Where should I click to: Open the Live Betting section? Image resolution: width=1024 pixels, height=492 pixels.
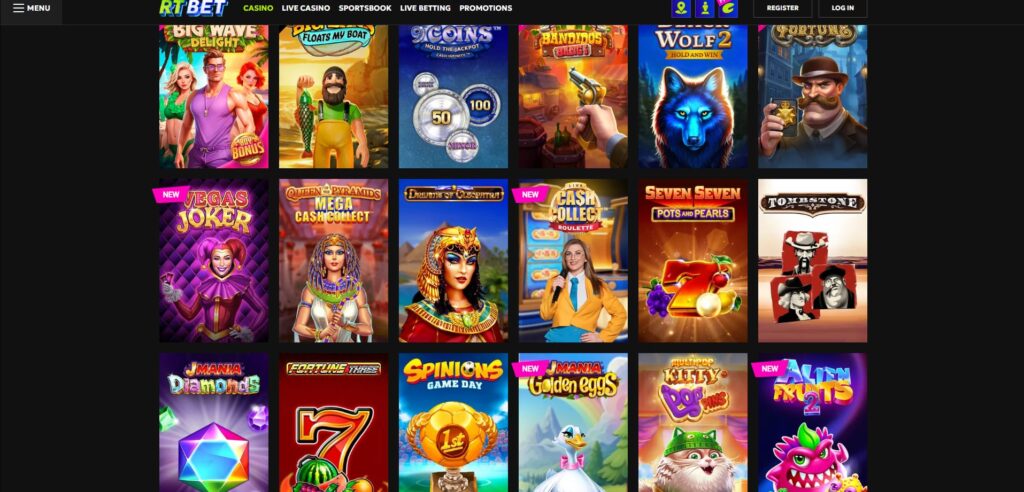(x=425, y=8)
